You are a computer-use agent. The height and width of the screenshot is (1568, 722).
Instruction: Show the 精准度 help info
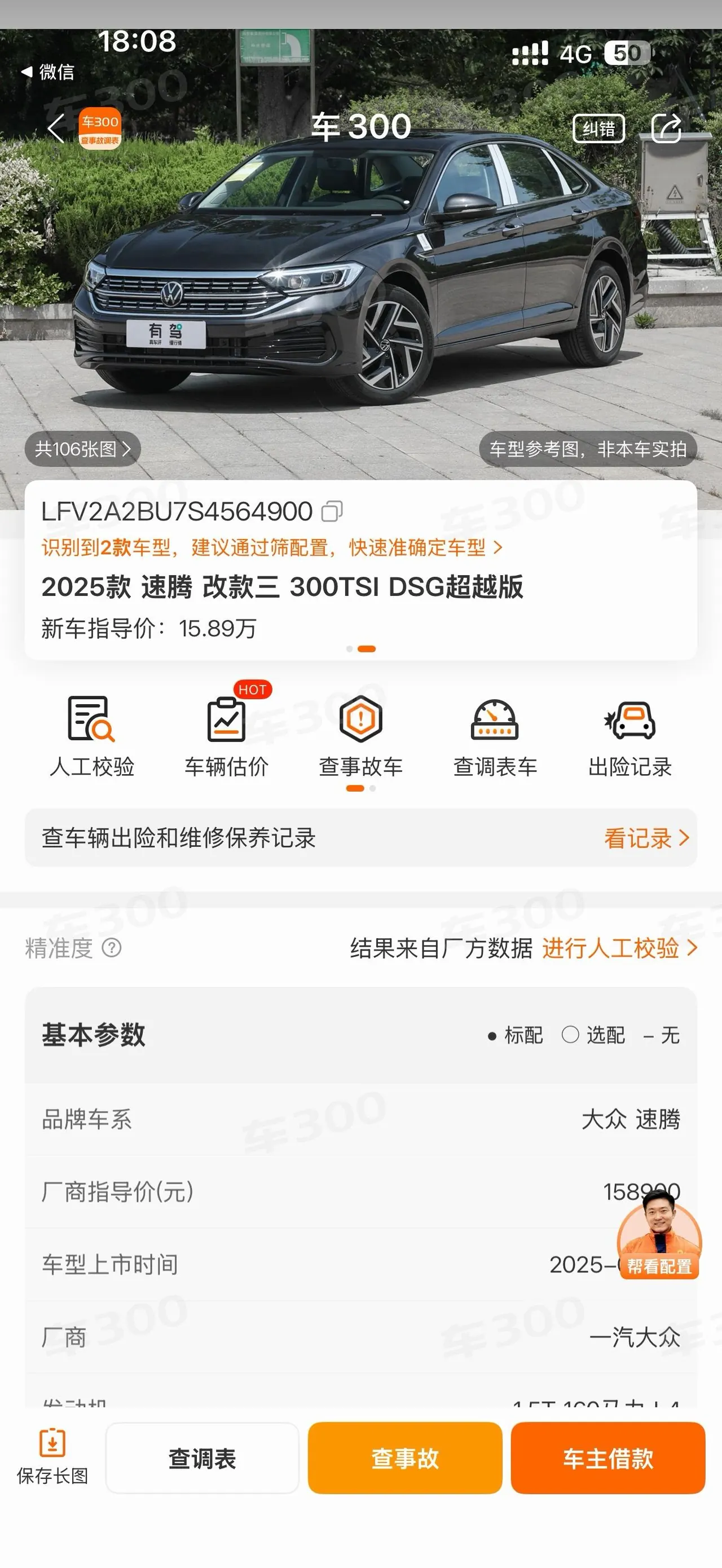(x=112, y=948)
